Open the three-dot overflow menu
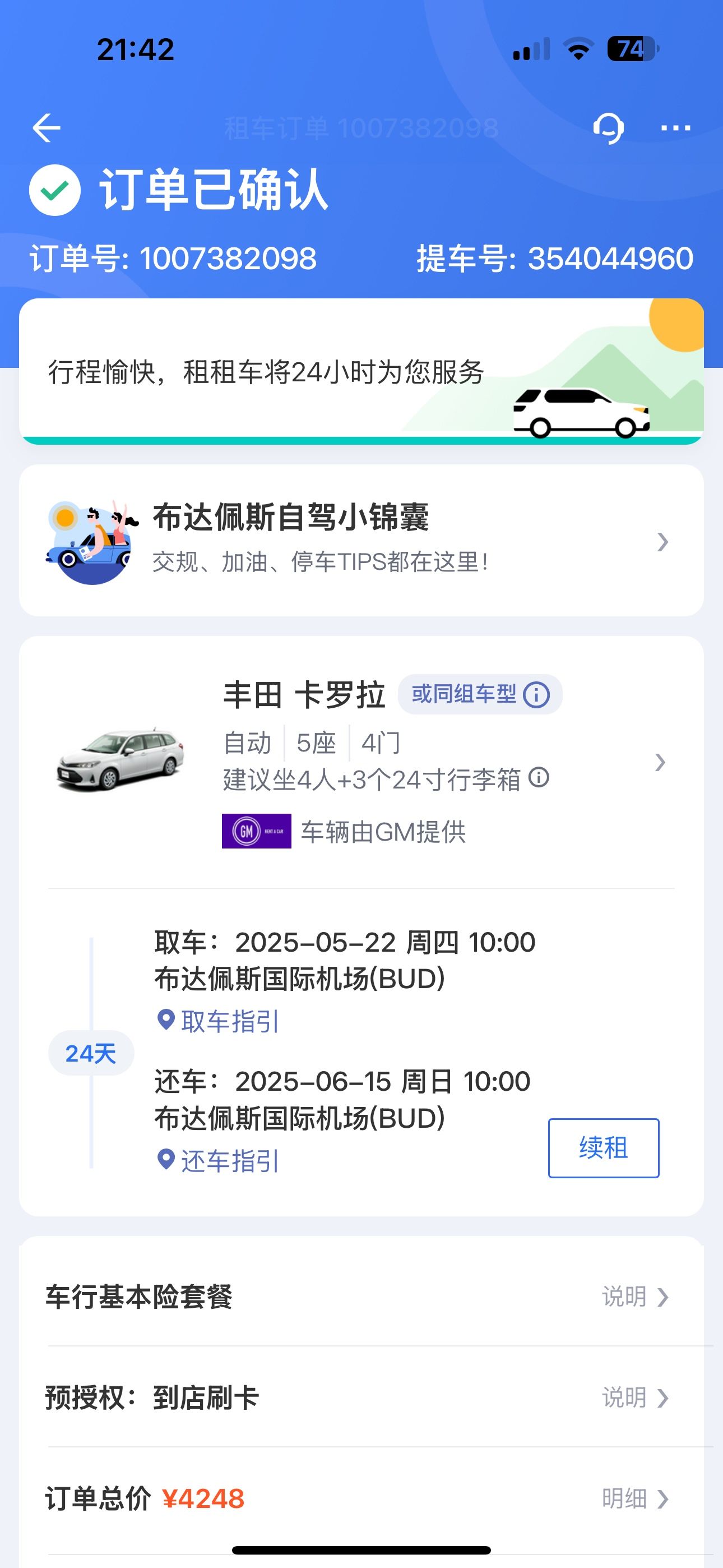Viewport: 723px width, 1568px height. pyautogui.click(x=675, y=128)
